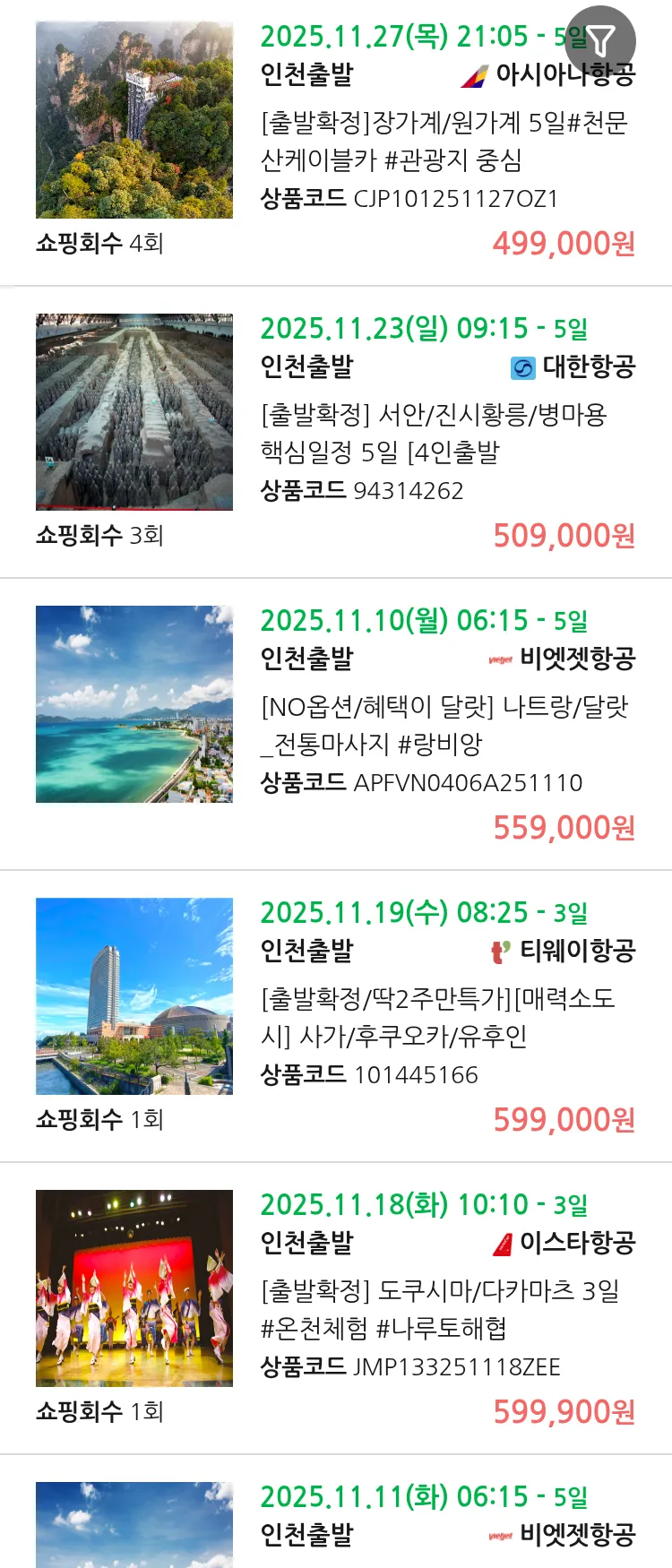
Task: Open the 장가계/원가계 5일 Asiana package
Action: pos(444,141)
